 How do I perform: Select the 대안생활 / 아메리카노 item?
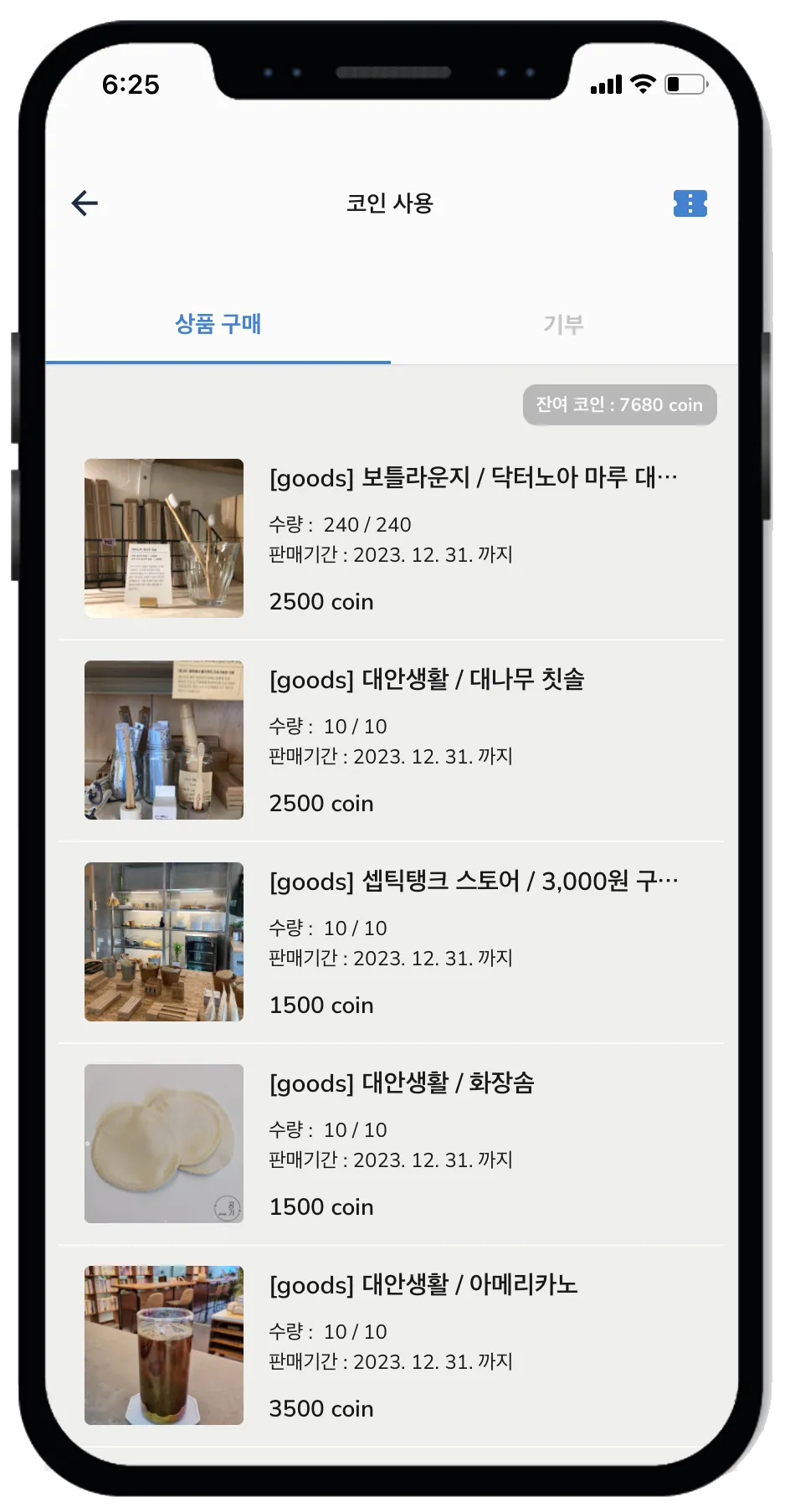point(423,1285)
